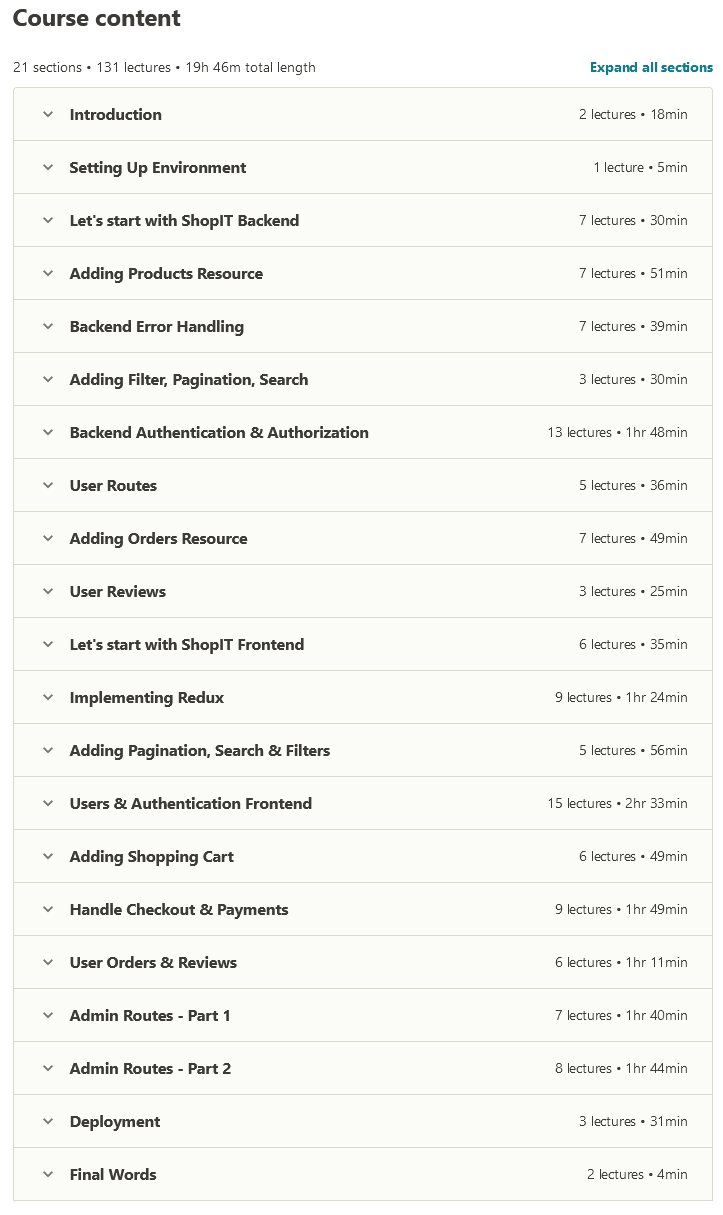Expand the Deployment section
Image resolution: width=723 pixels, height=1215 pixels.
pyautogui.click(x=363, y=1121)
